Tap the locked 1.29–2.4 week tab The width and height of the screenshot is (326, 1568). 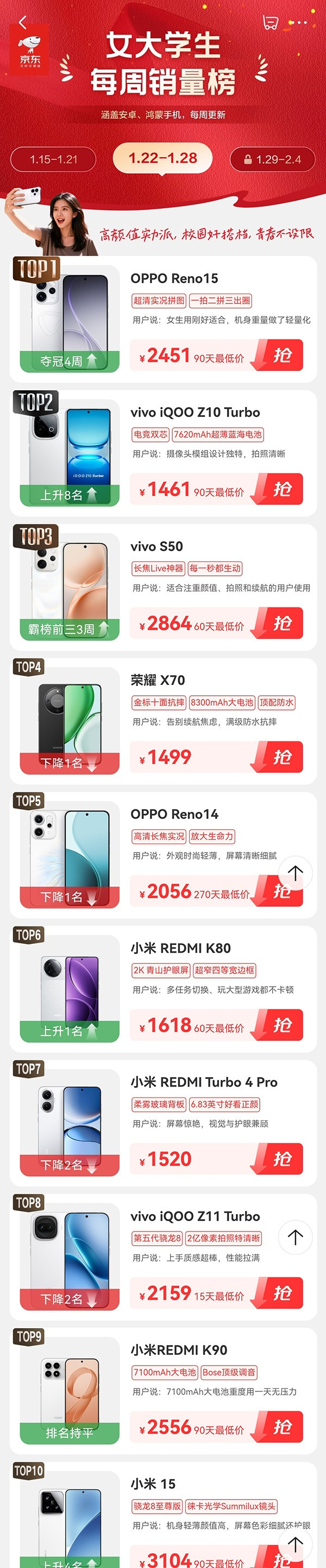click(272, 160)
